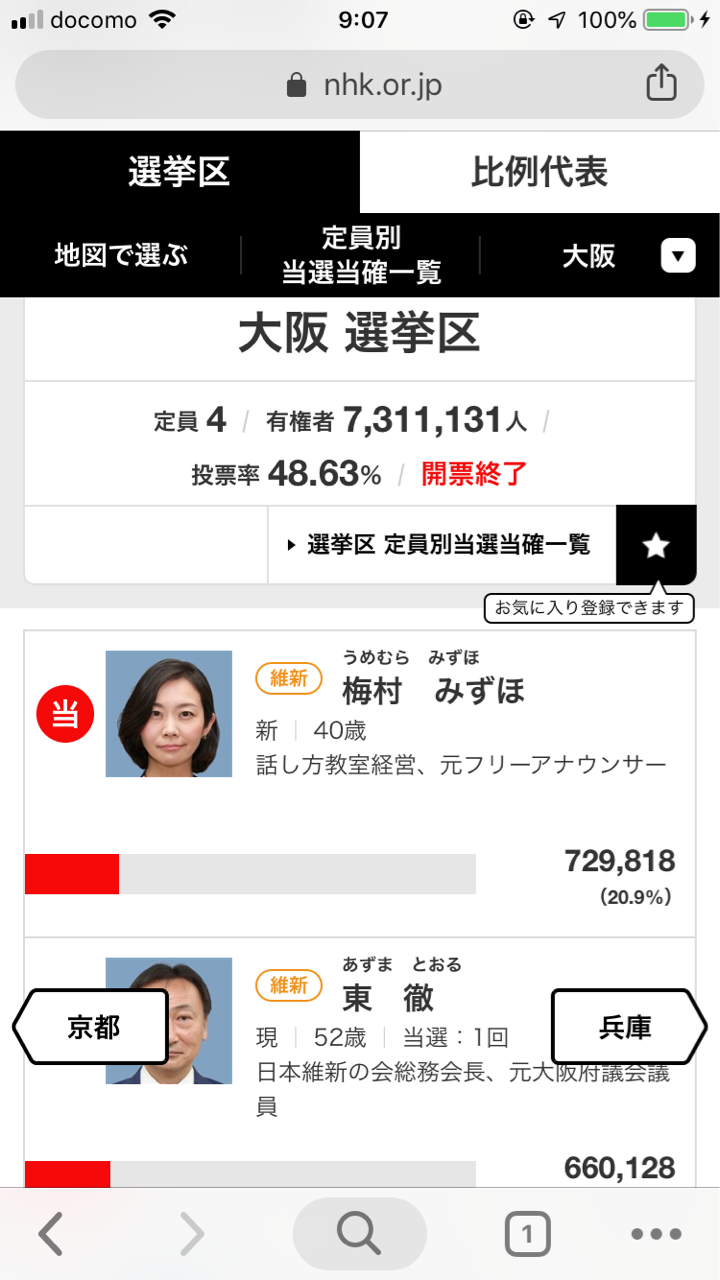Image resolution: width=720 pixels, height=1280 pixels.
Task: Go to the previous district 京都
Action: pyautogui.click(x=92, y=1027)
